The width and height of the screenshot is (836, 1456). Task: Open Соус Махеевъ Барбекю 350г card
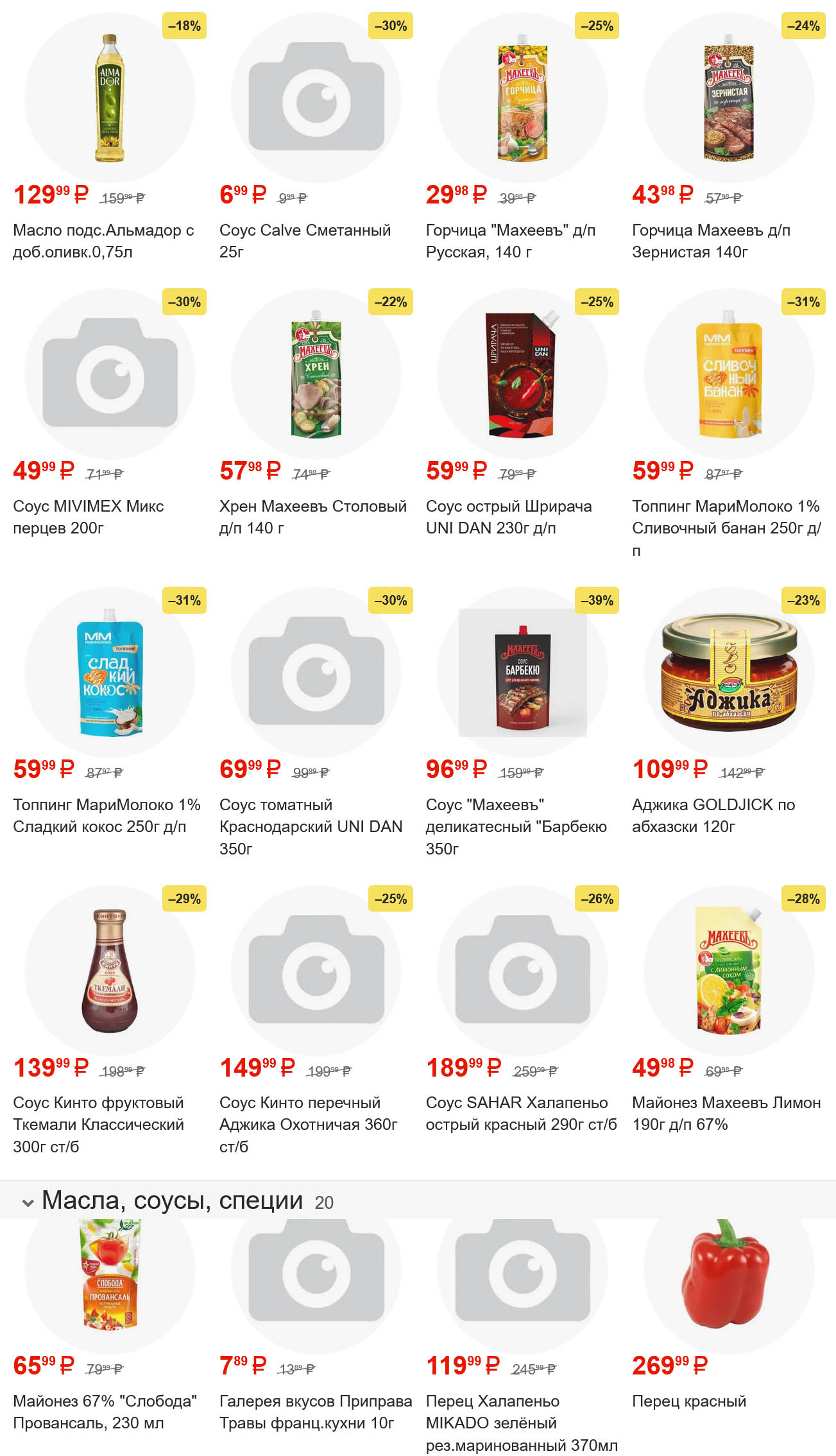(522, 673)
